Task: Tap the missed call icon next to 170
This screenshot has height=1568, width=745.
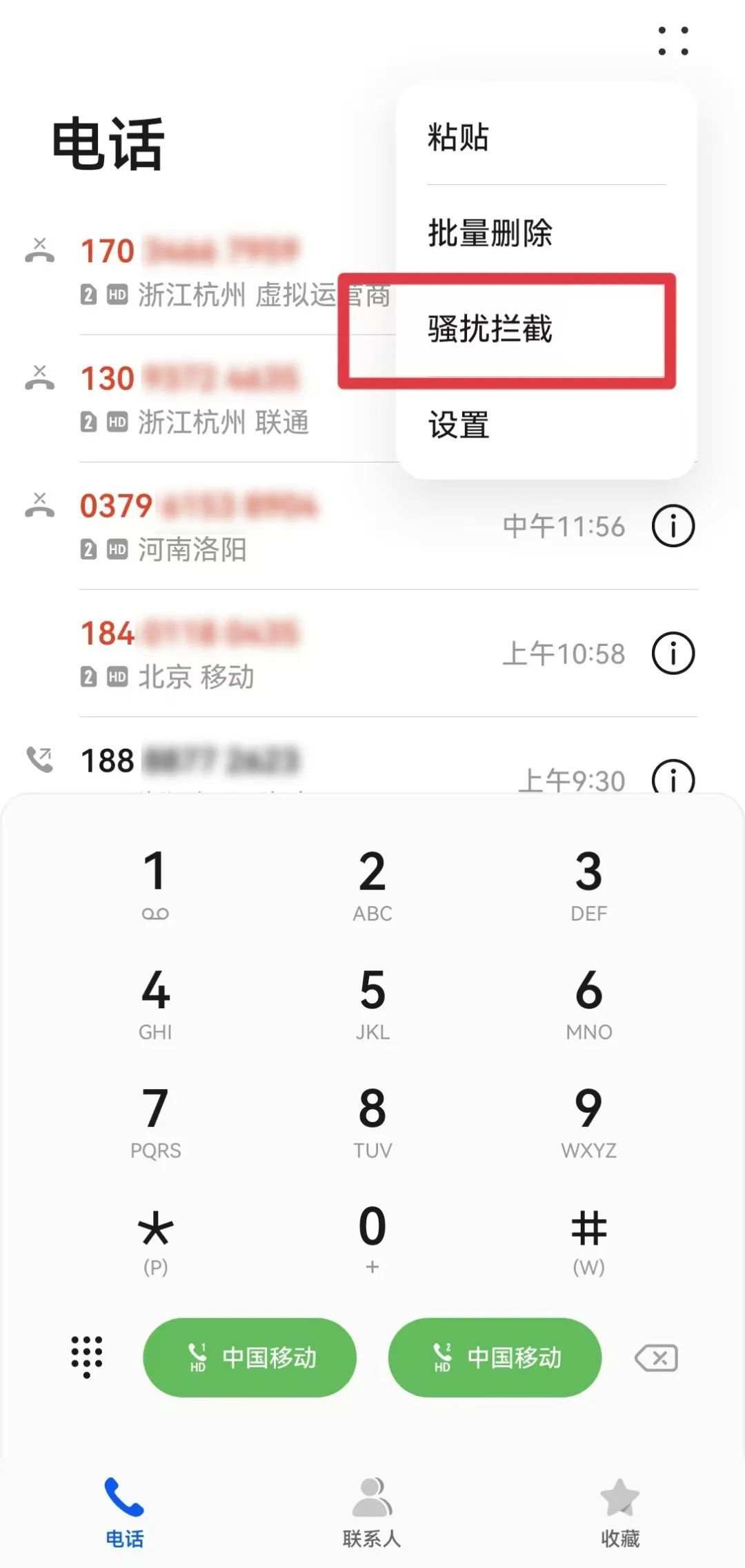Action: click(40, 252)
